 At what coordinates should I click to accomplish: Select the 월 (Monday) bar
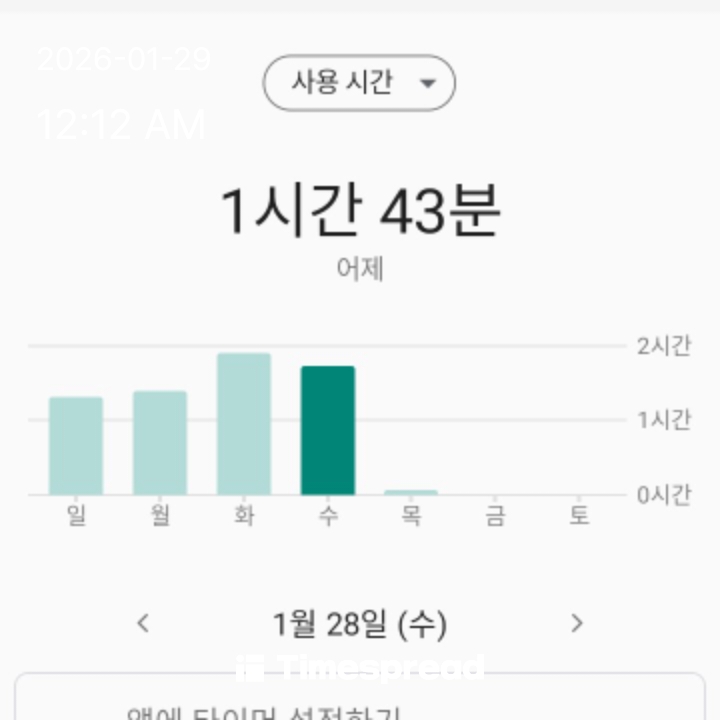[x=160, y=443]
